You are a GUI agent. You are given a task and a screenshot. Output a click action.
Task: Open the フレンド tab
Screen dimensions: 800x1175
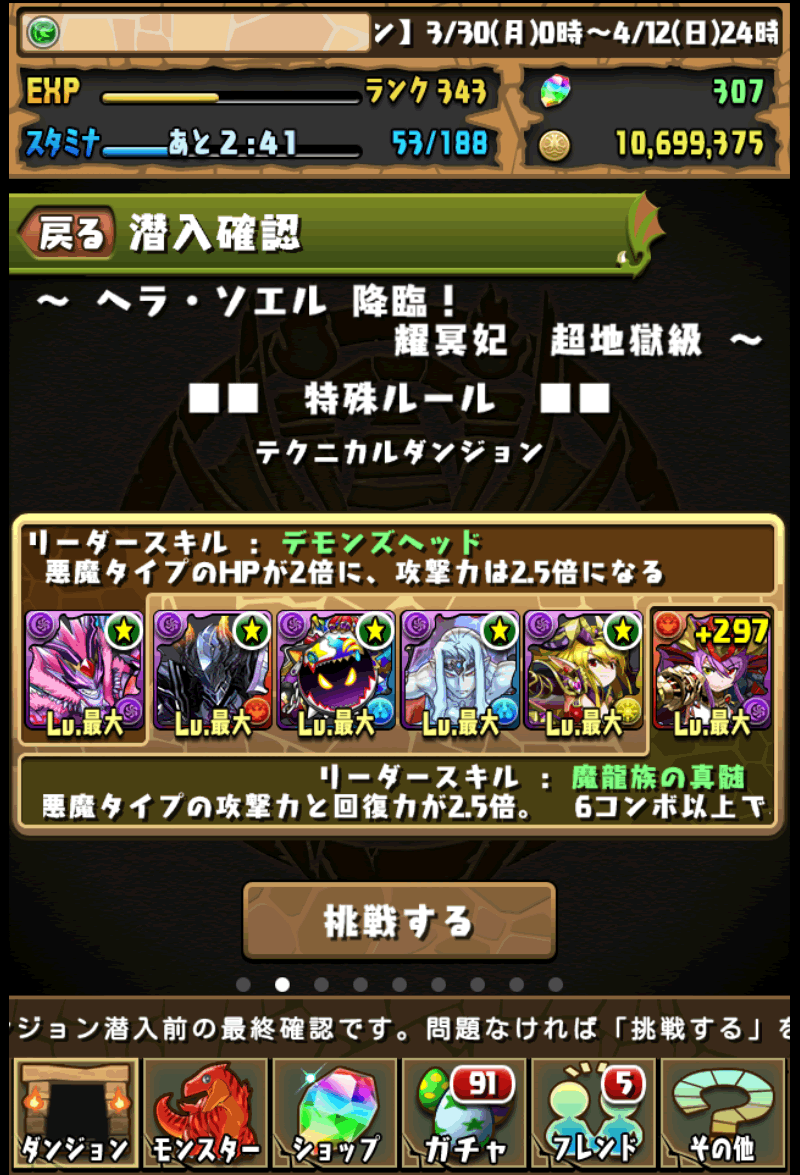(594, 1112)
